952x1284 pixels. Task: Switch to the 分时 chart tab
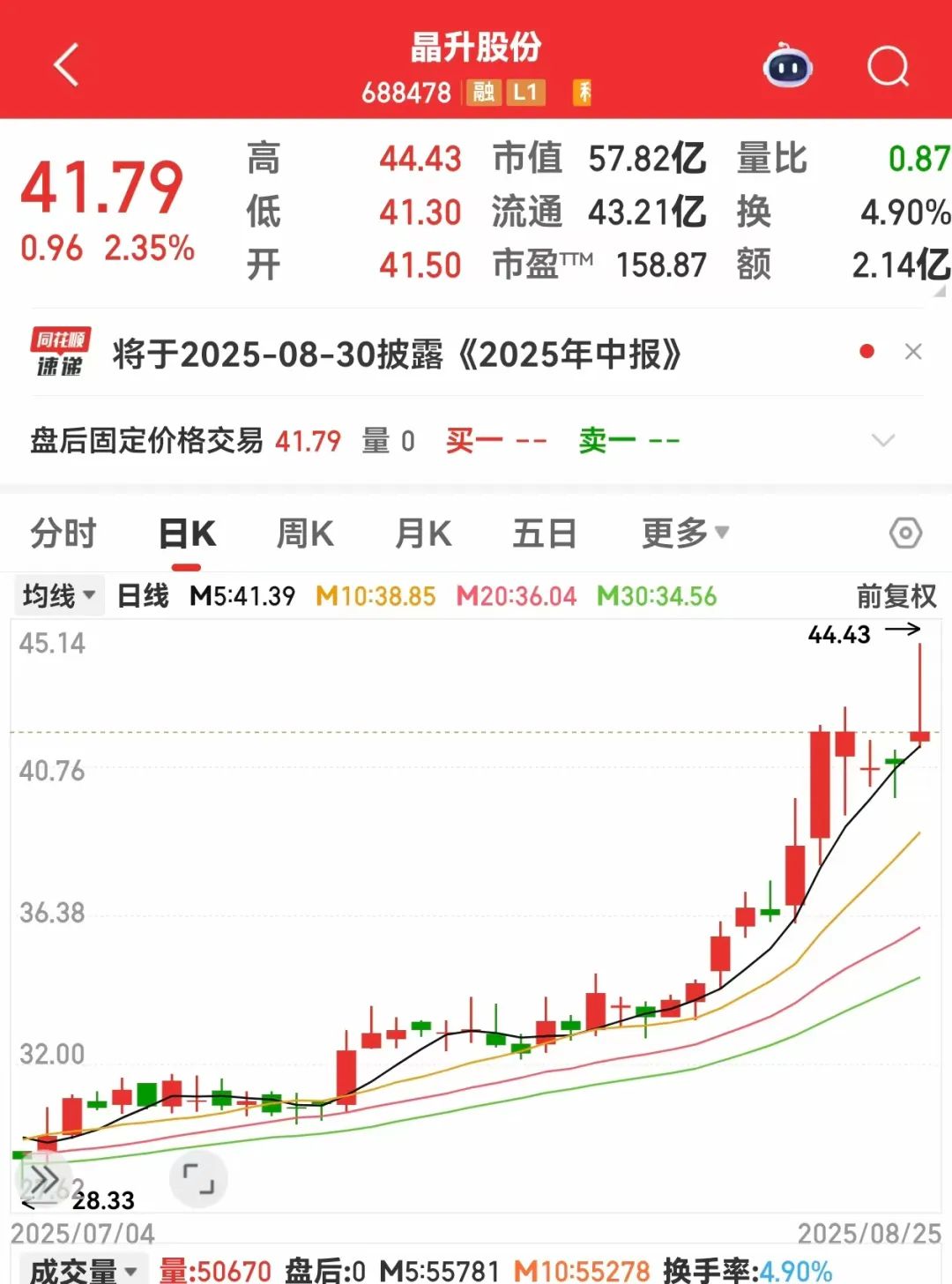(x=63, y=534)
